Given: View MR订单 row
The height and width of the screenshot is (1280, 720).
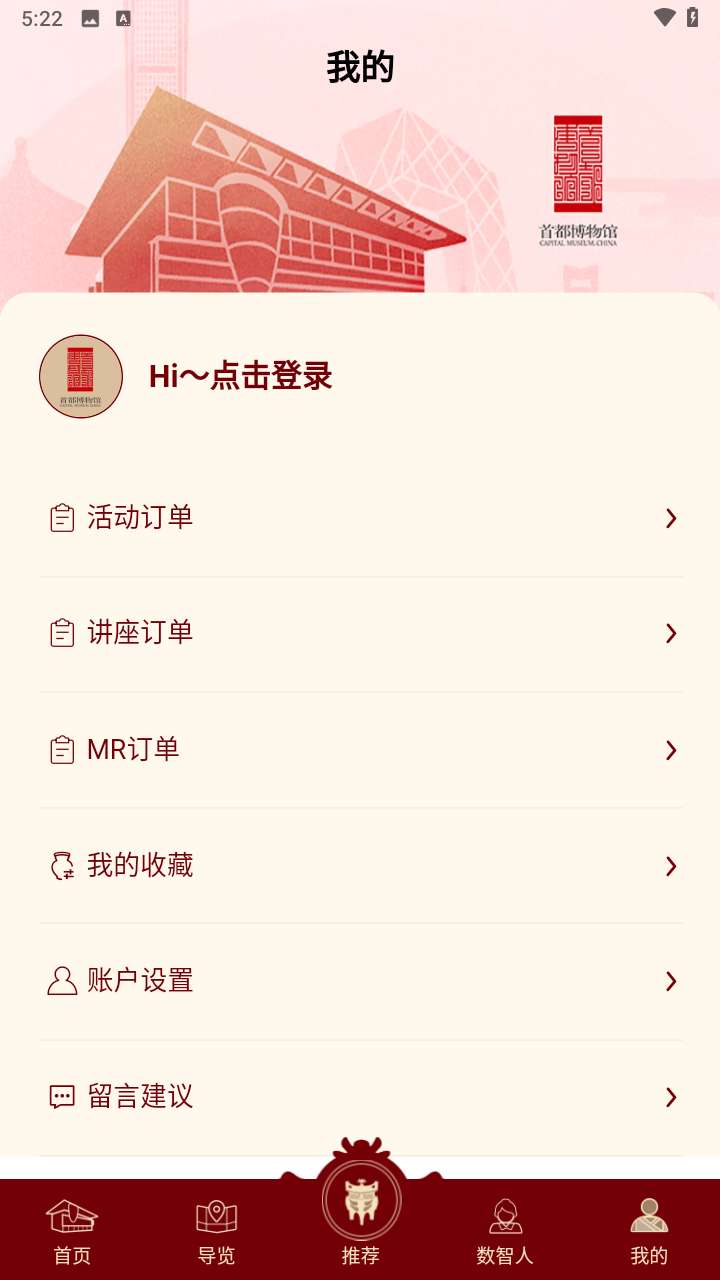Looking at the screenshot, I should tap(360, 749).
